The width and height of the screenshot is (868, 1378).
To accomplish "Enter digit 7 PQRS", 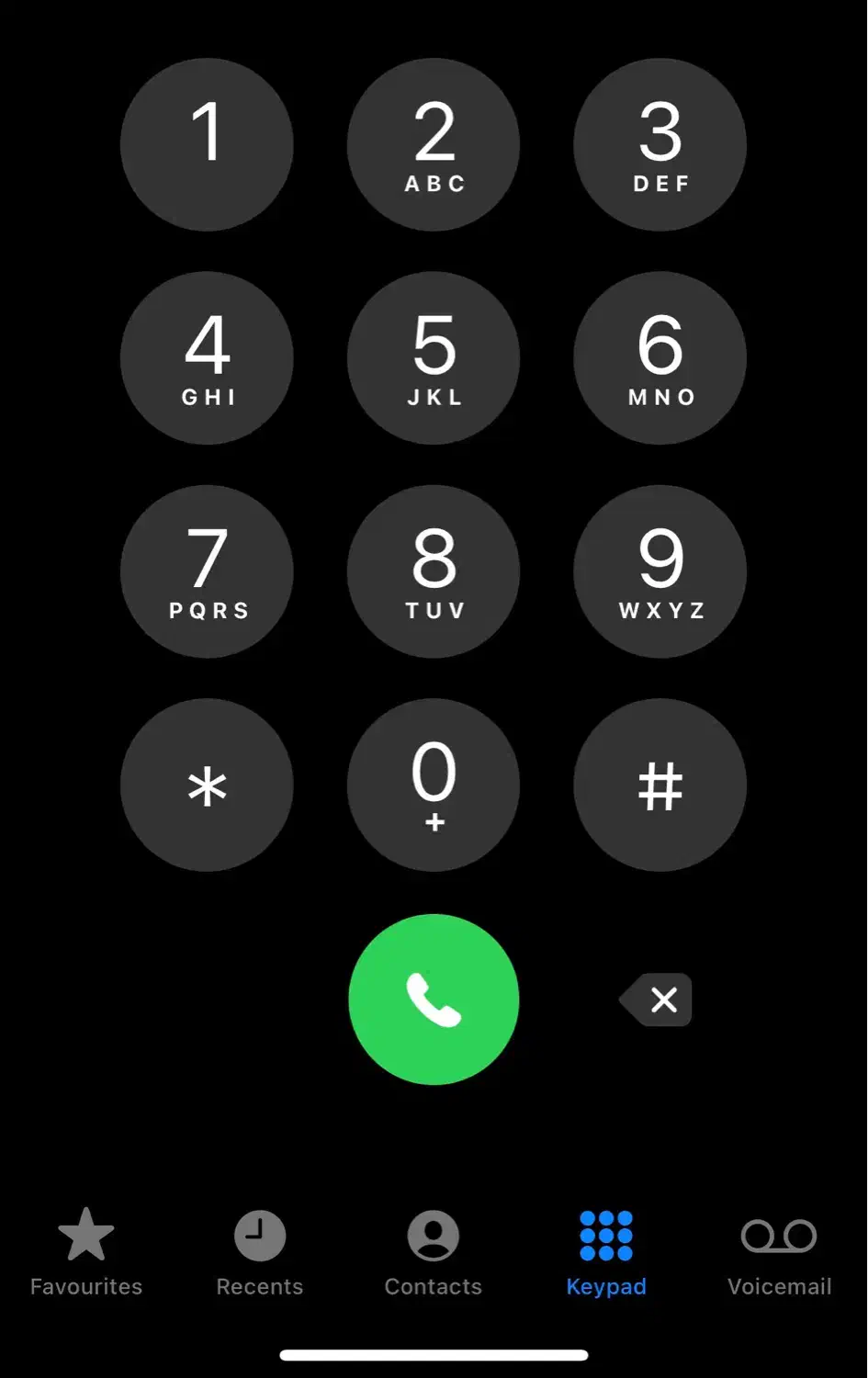I will click(207, 570).
